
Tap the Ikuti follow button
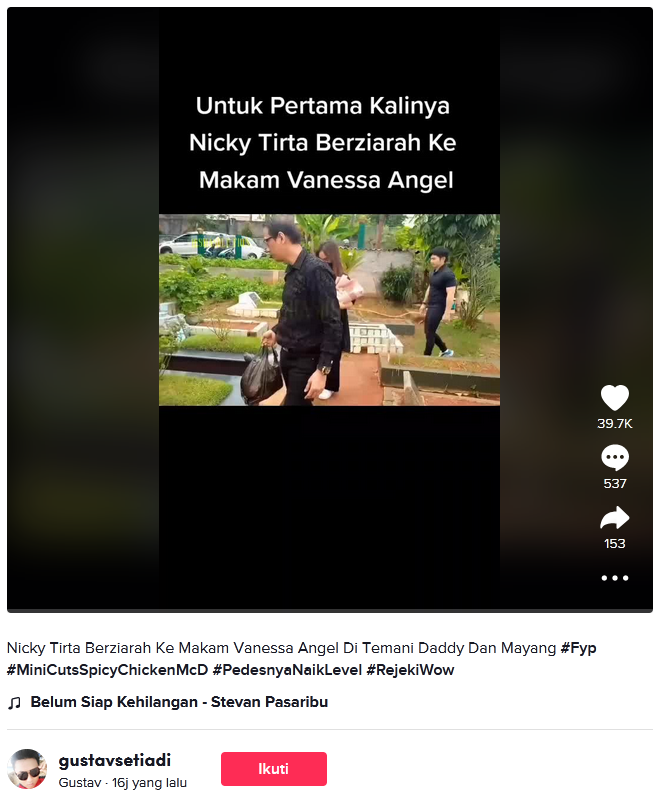tap(273, 769)
